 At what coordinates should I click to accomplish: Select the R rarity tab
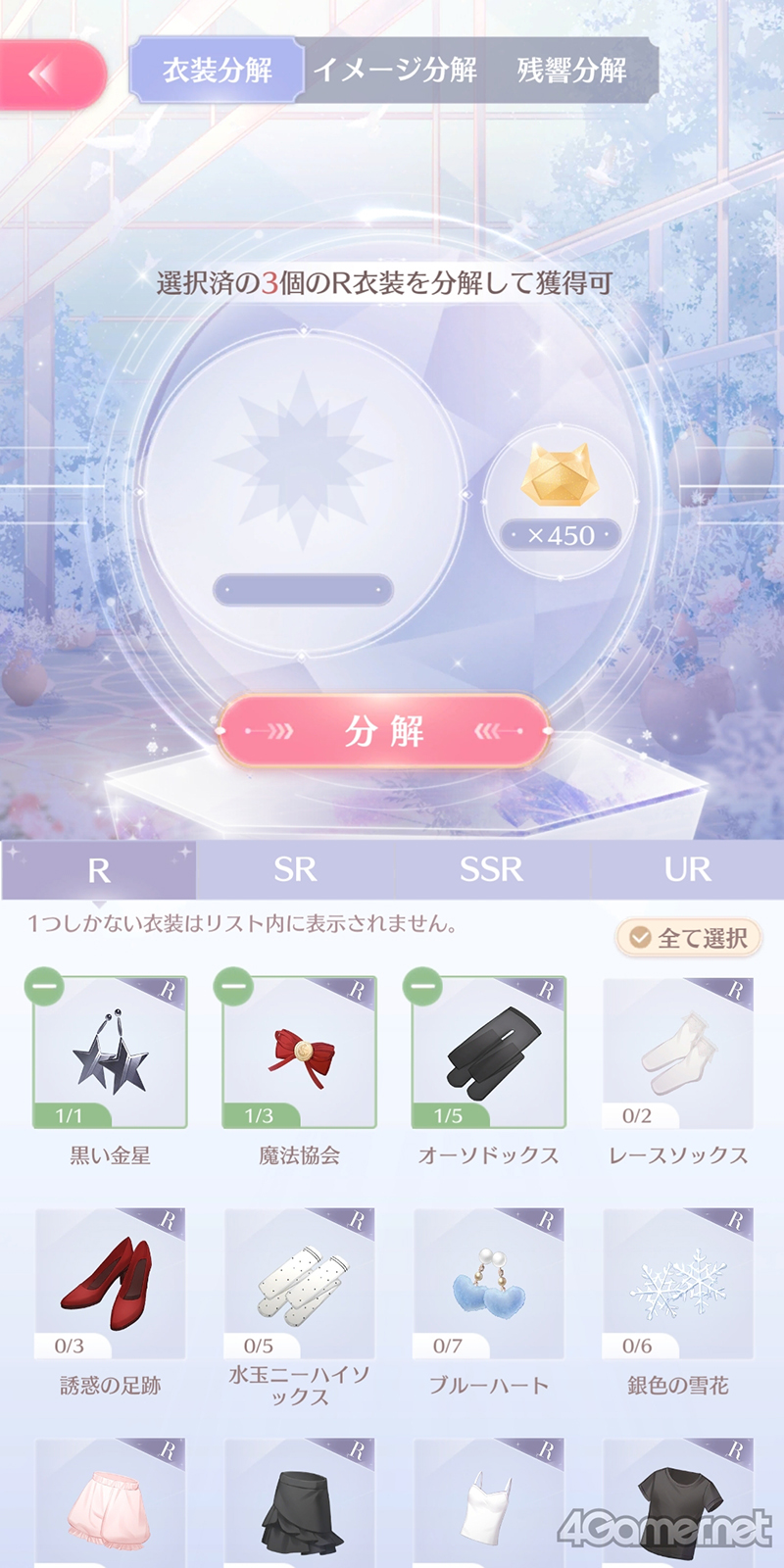click(99, 869)
